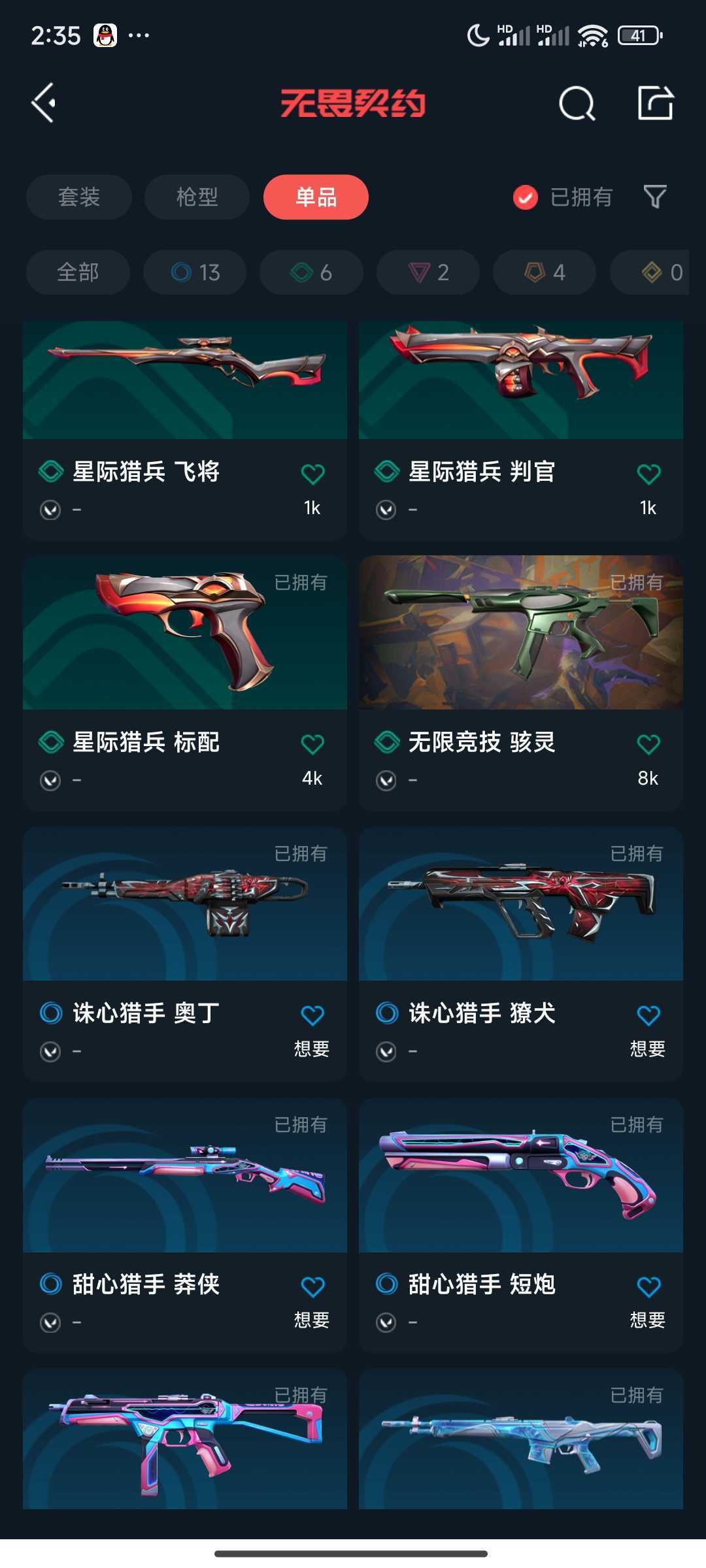This screenshot has height=1568, width=706.
Task: Switch to the 套装 tab
Action: pyautogui.click(x=78, y=197)
